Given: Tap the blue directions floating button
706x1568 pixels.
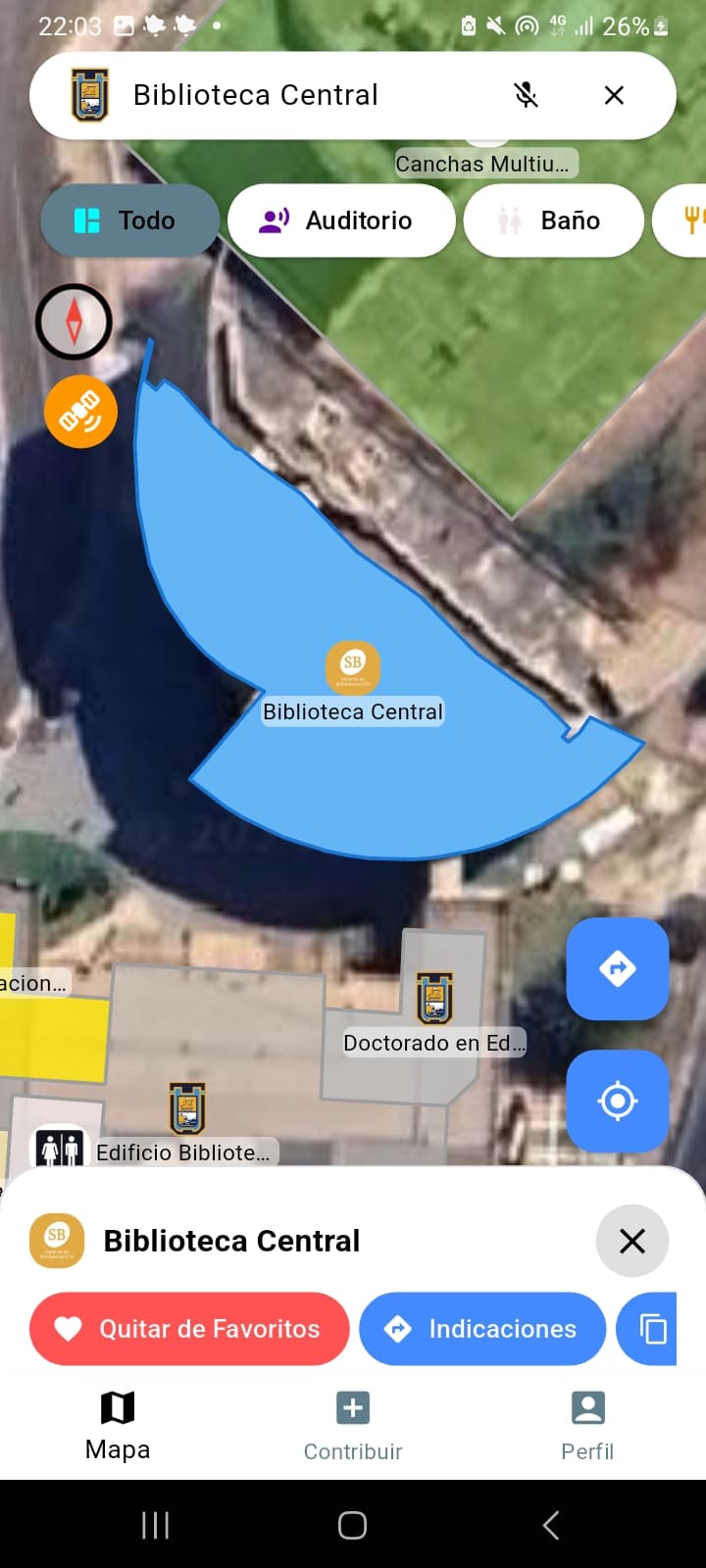Looking at the screenshot, I should (x=618, y=968).
